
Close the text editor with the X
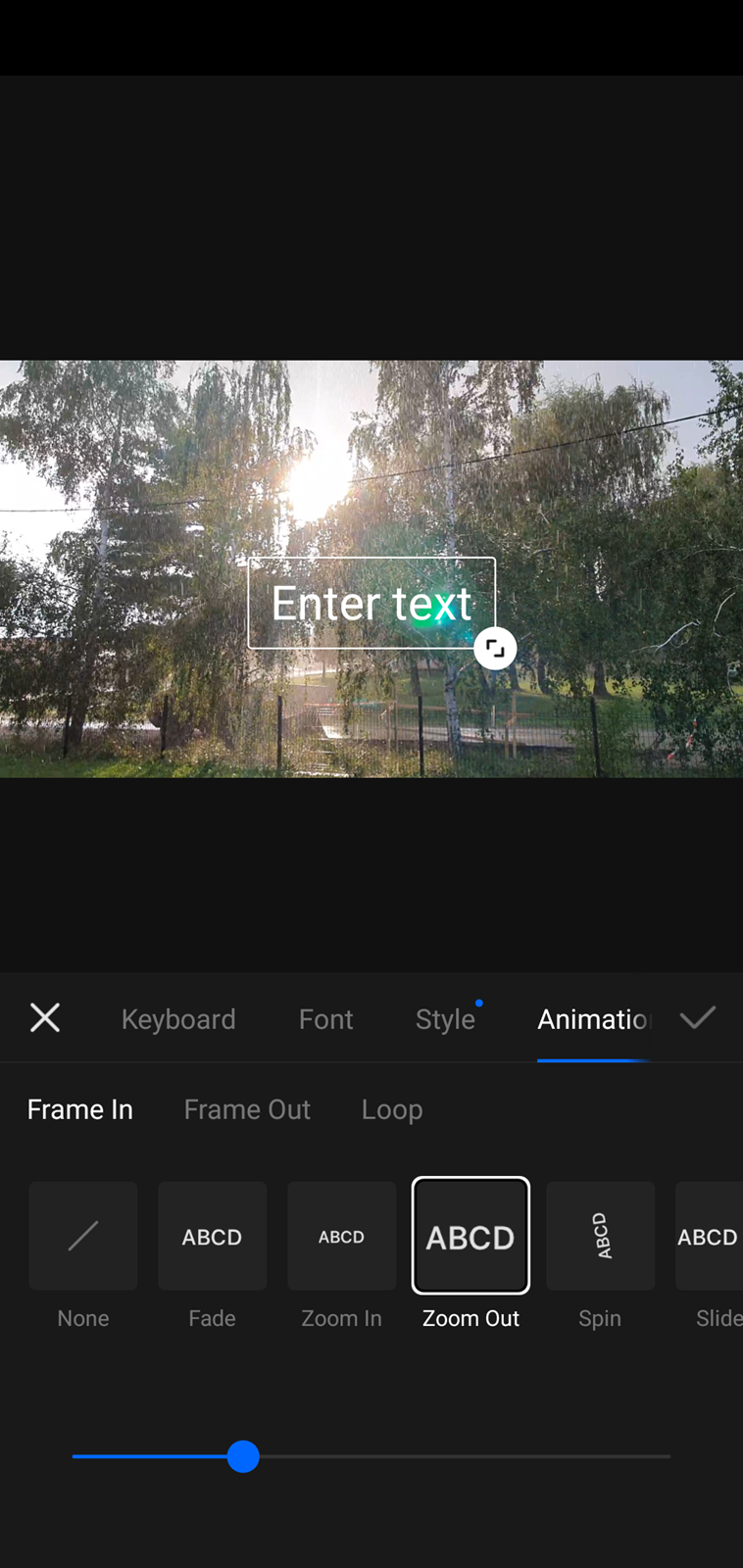tap(45, 1017)
